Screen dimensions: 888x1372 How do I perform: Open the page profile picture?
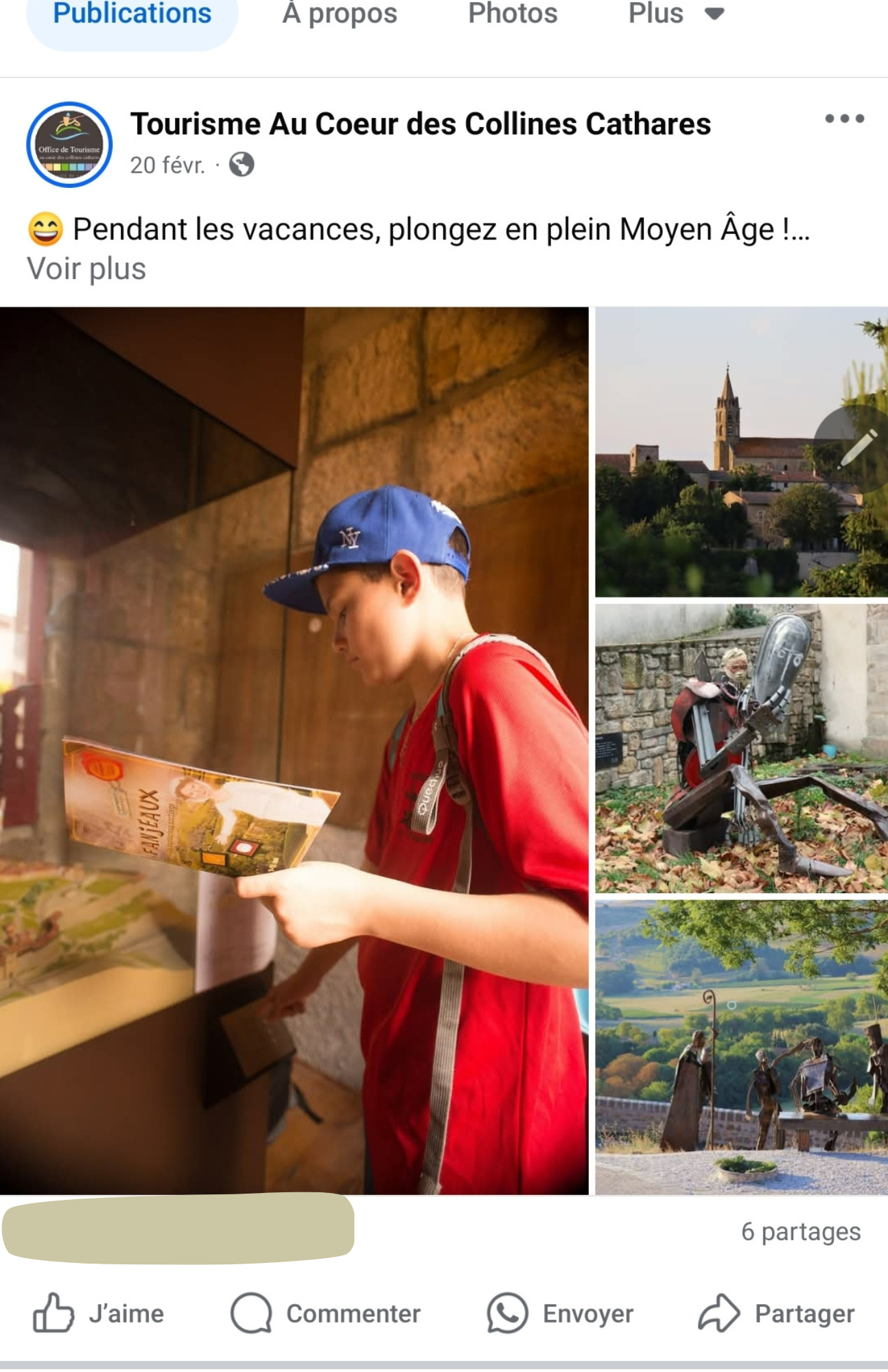69,145
